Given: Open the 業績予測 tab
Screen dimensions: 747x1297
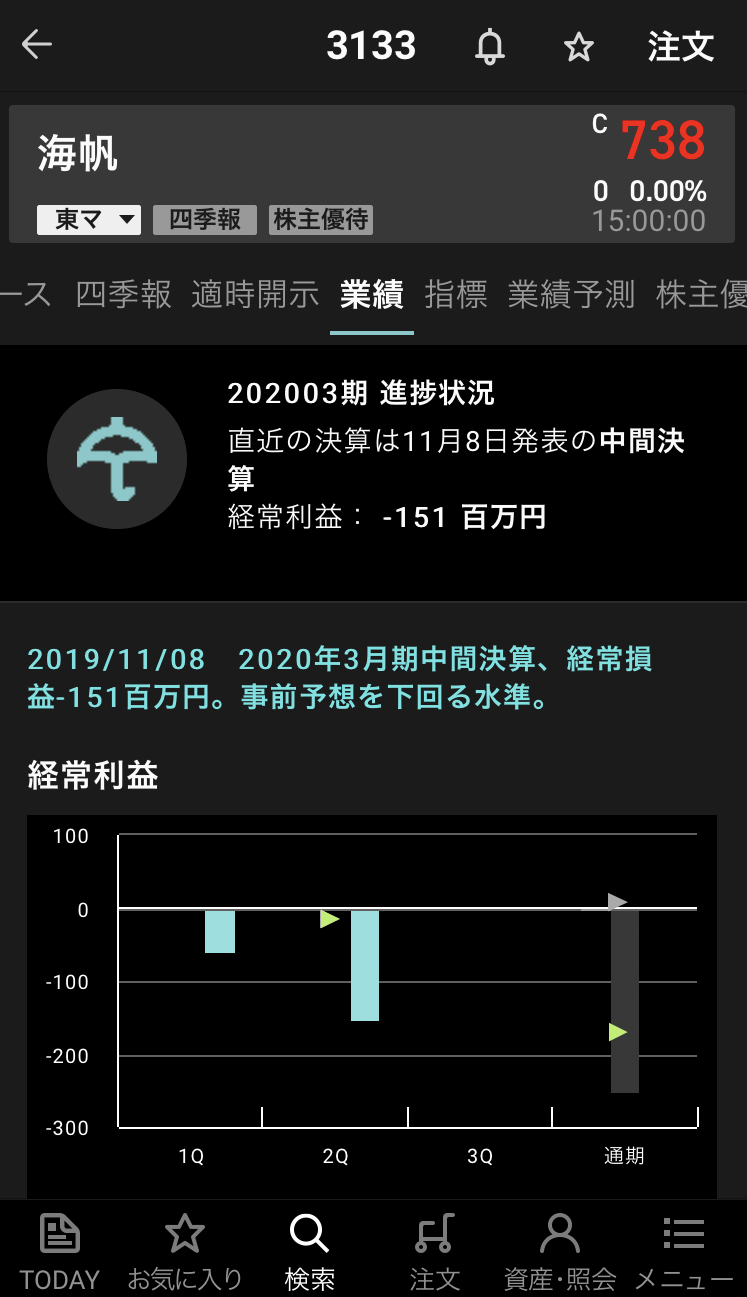Looking at the screenshot, I should [x=571, y=295].
